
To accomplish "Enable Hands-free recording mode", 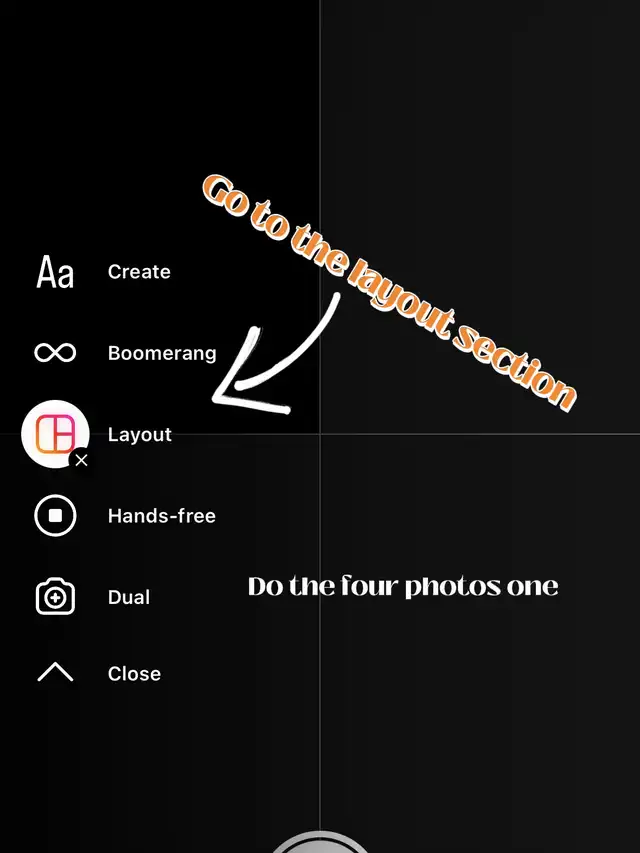I will pos(125,515).
